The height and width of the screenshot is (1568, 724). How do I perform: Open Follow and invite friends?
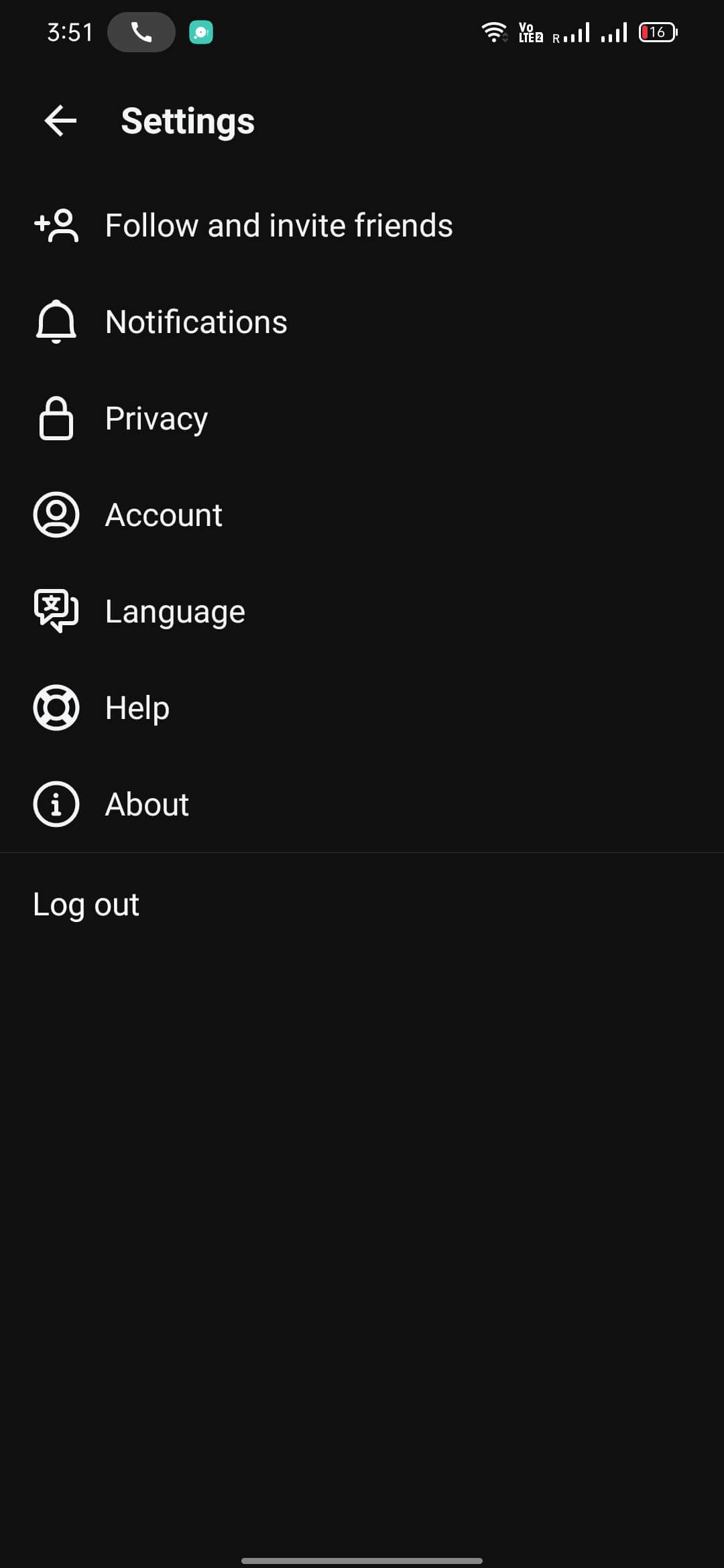pyautogui.click(x=362, y=225)
